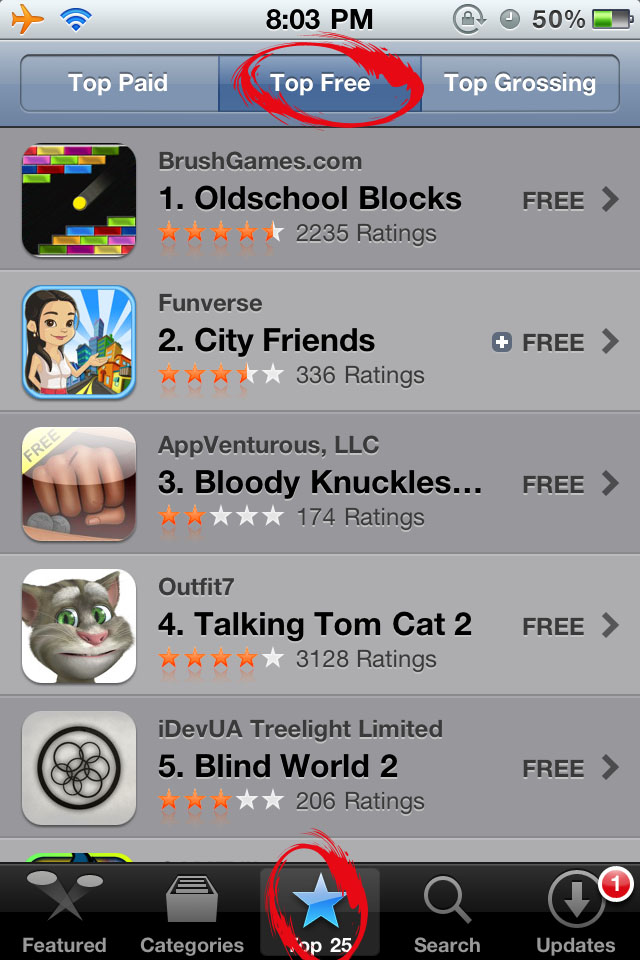This screenshot has height=960, width=640.
Task: Tap FREE button for Bloody Knuckles
Action: click(552, 485)
